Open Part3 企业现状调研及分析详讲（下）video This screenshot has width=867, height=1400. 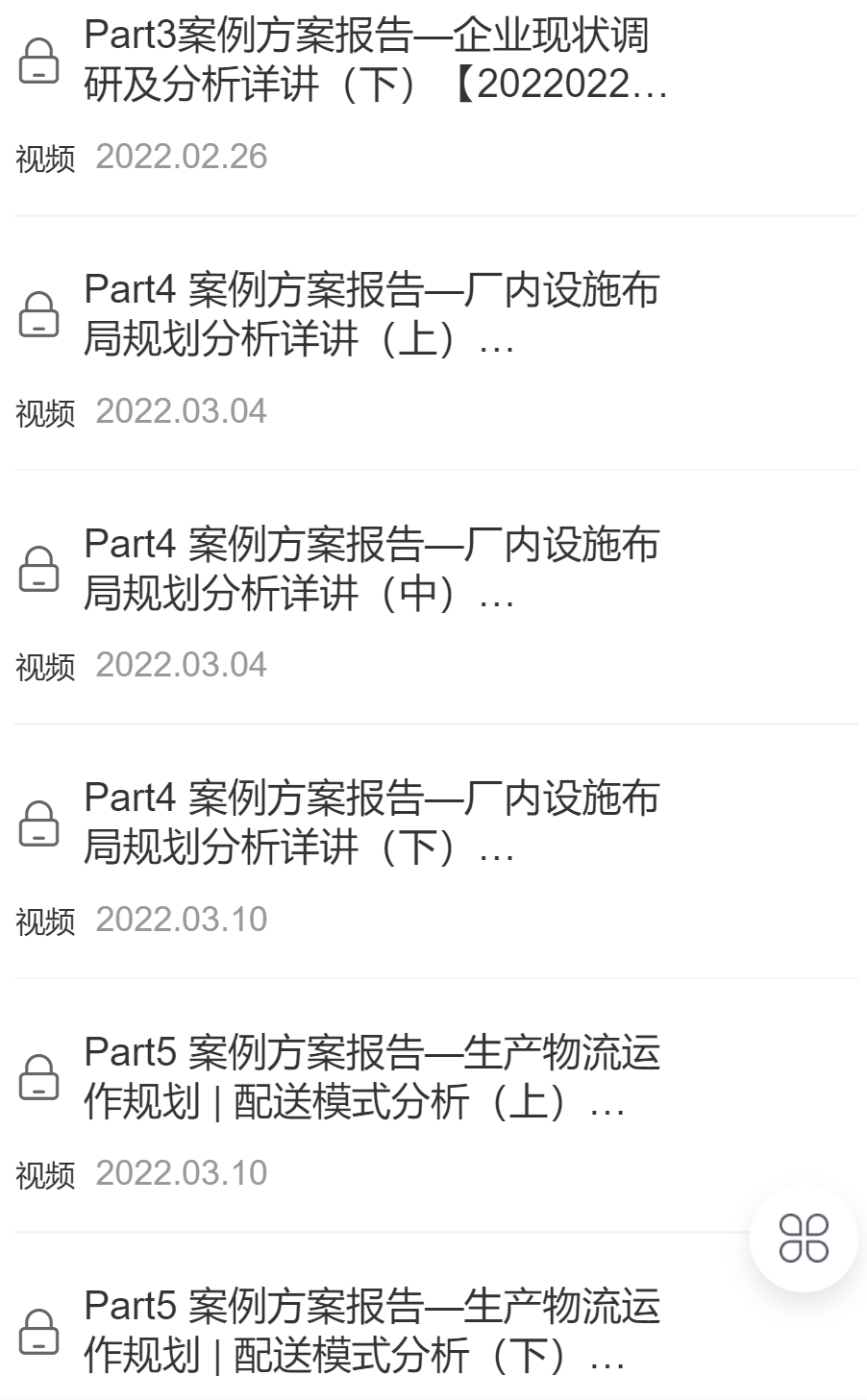375,61
